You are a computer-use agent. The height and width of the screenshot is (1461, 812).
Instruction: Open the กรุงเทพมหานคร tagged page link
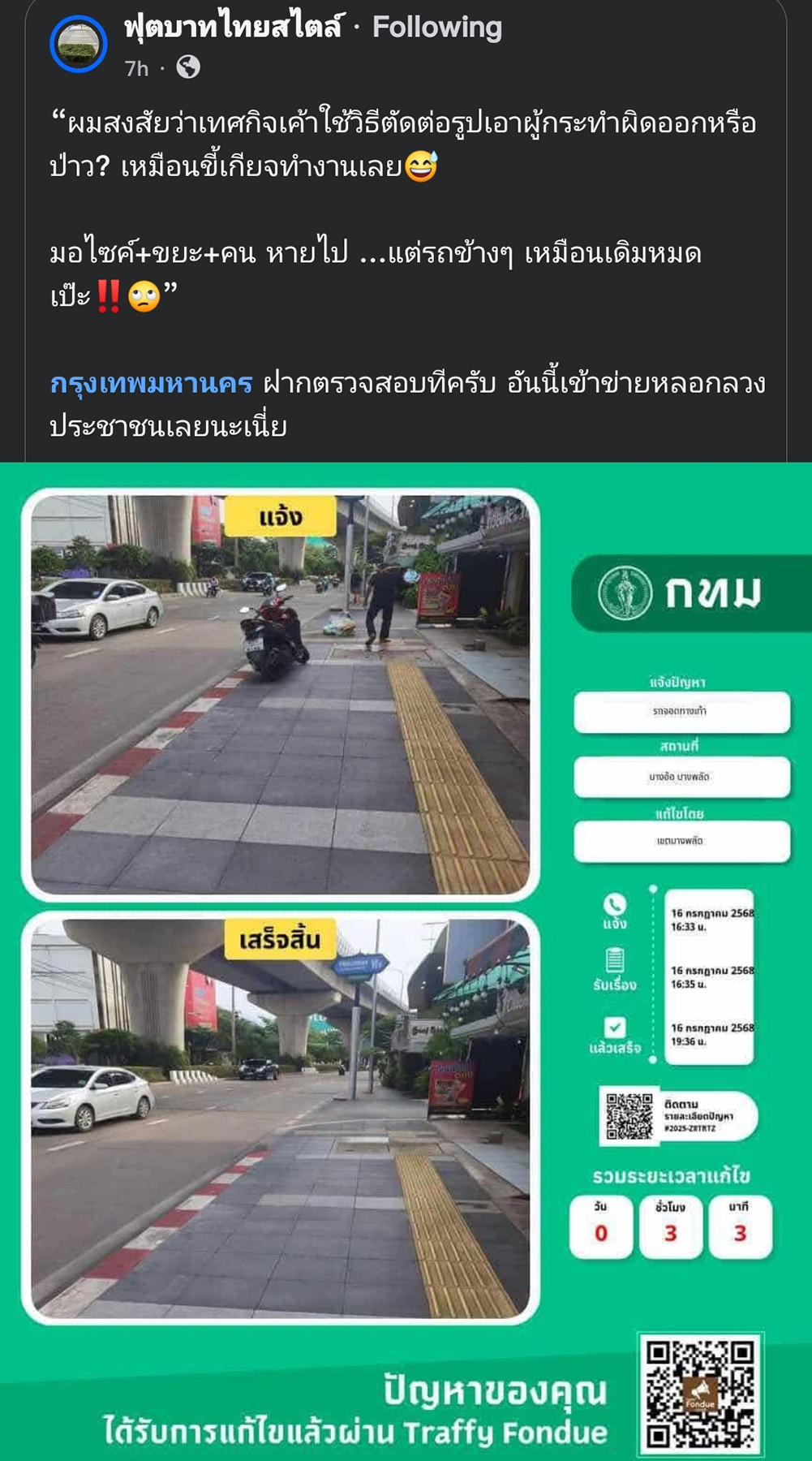152,382
